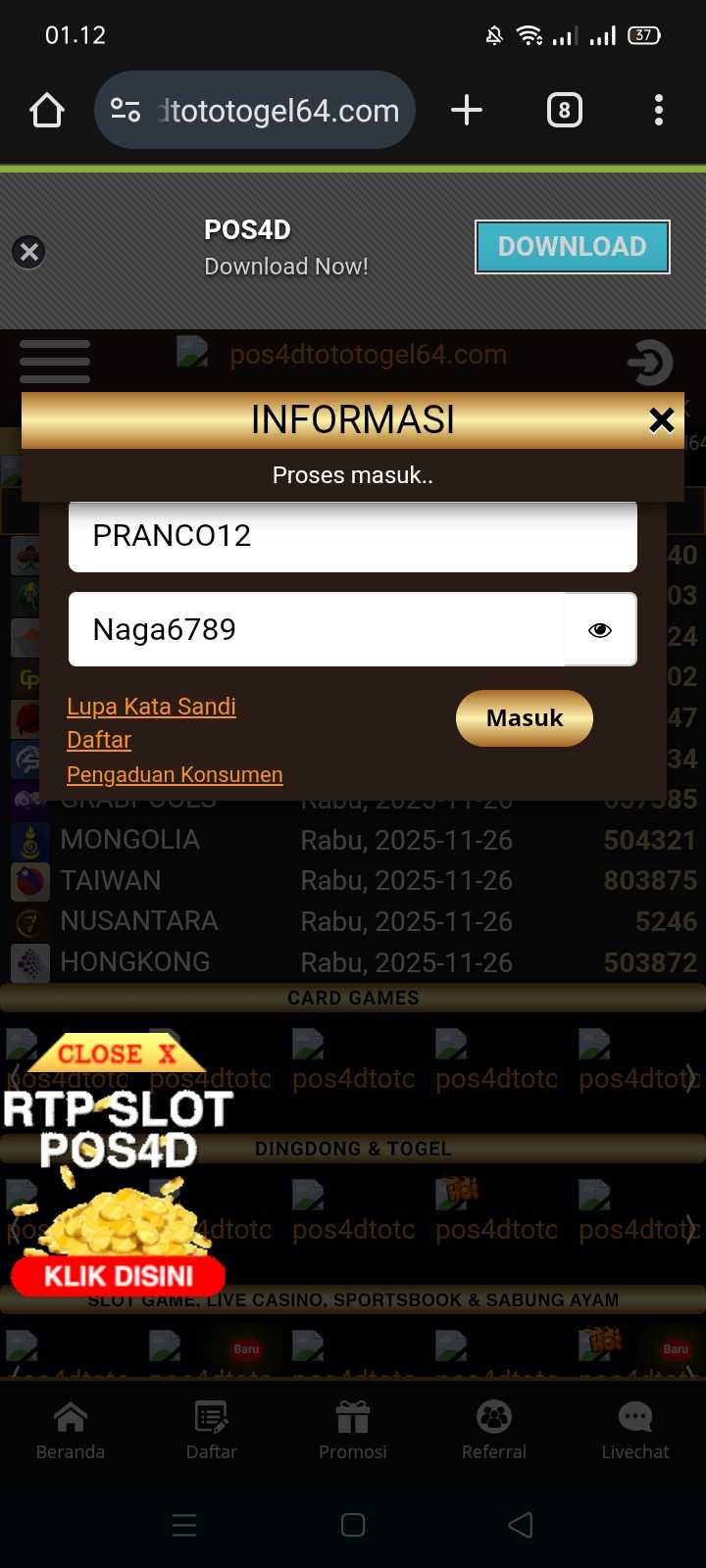Tap the username field with PRANCO12
The width and height of the screenshot is (706, 1568).
coord(353,536)
